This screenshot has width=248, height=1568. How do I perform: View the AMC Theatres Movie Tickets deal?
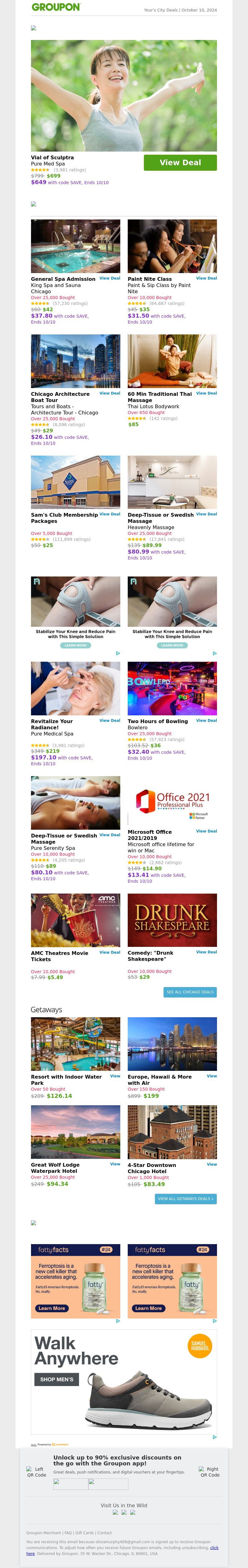pos(110,952)
